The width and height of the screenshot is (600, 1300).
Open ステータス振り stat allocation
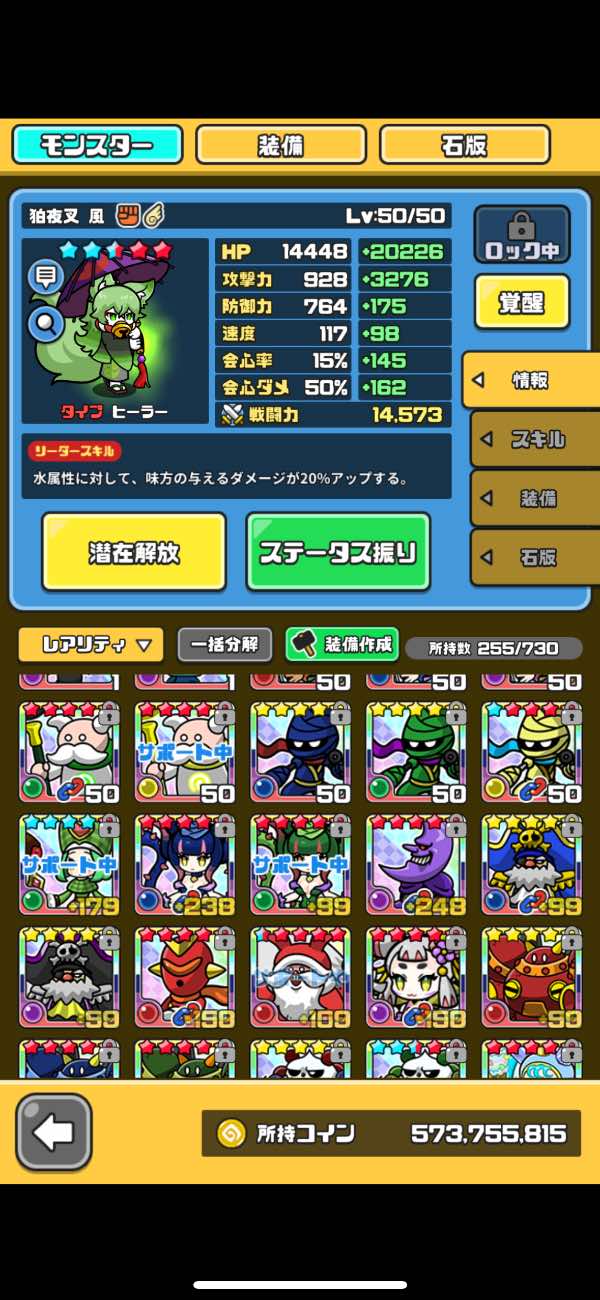[x=338, y=552]
